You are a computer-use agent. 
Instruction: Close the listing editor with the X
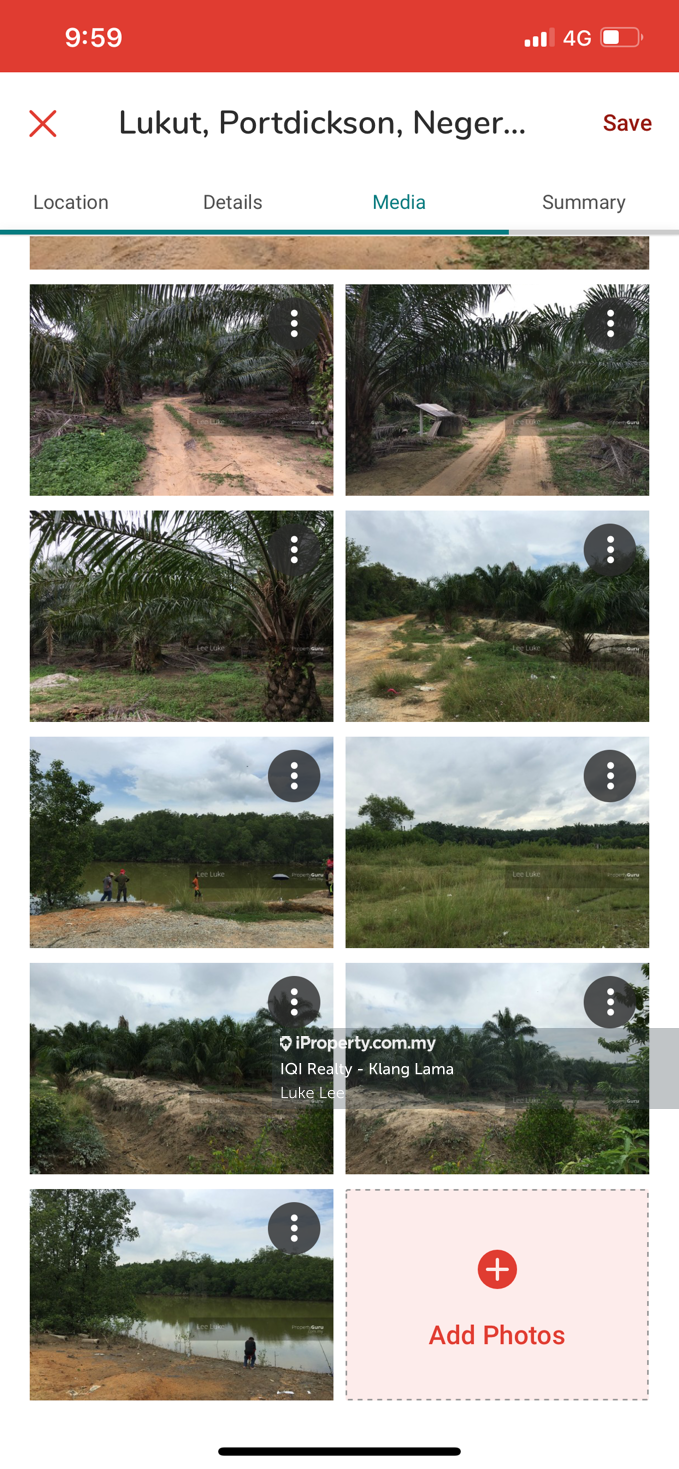[x=43, y=124]
